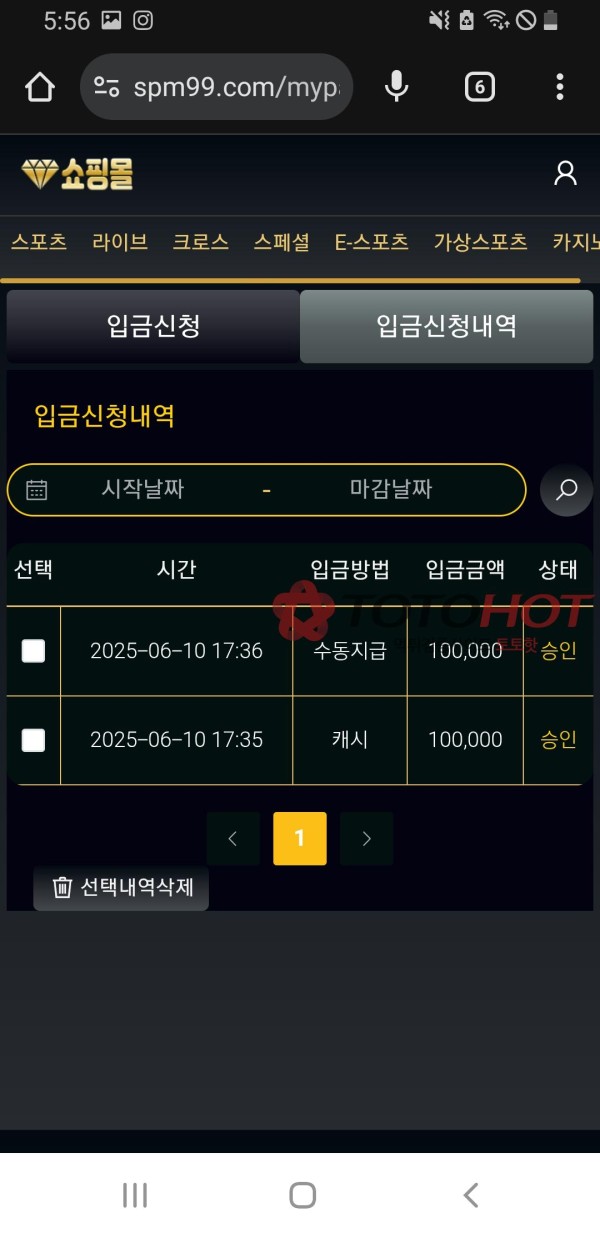Screen dimensions: 600x1233
Task: Go to 가상스포츠
Action: tap(480, 242)
